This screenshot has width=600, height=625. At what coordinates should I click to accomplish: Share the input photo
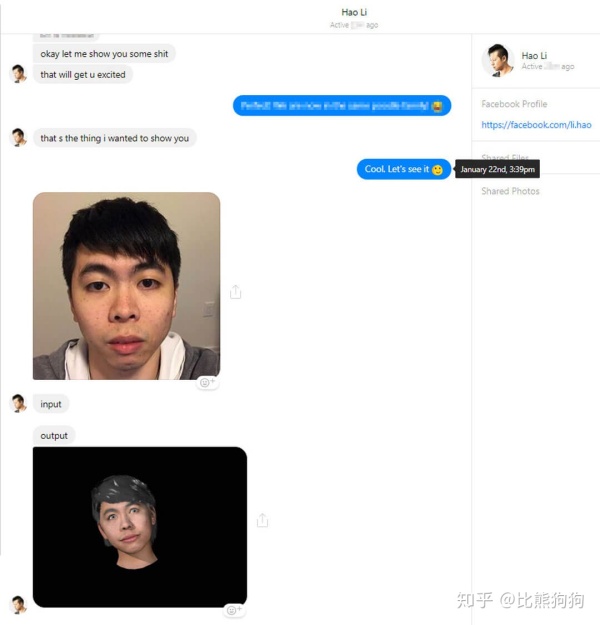tap(236, 292)
